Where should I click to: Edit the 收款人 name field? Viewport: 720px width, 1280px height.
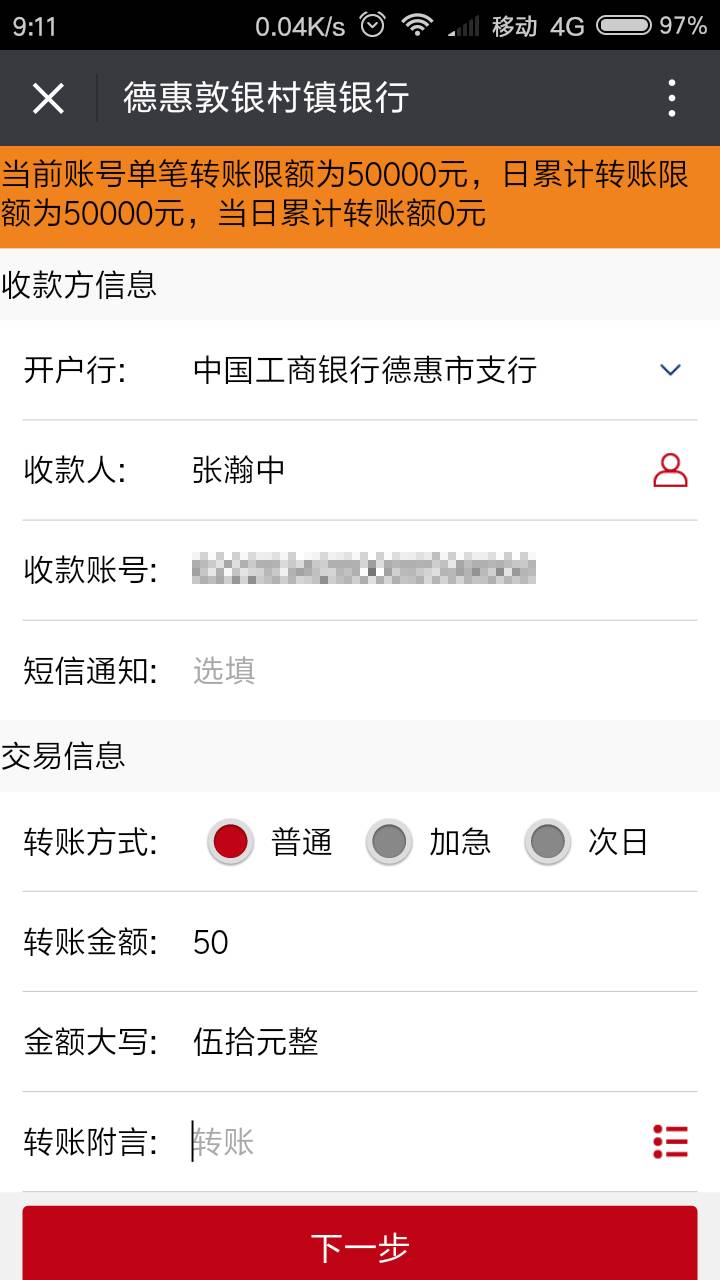click(x=412, y=470)
